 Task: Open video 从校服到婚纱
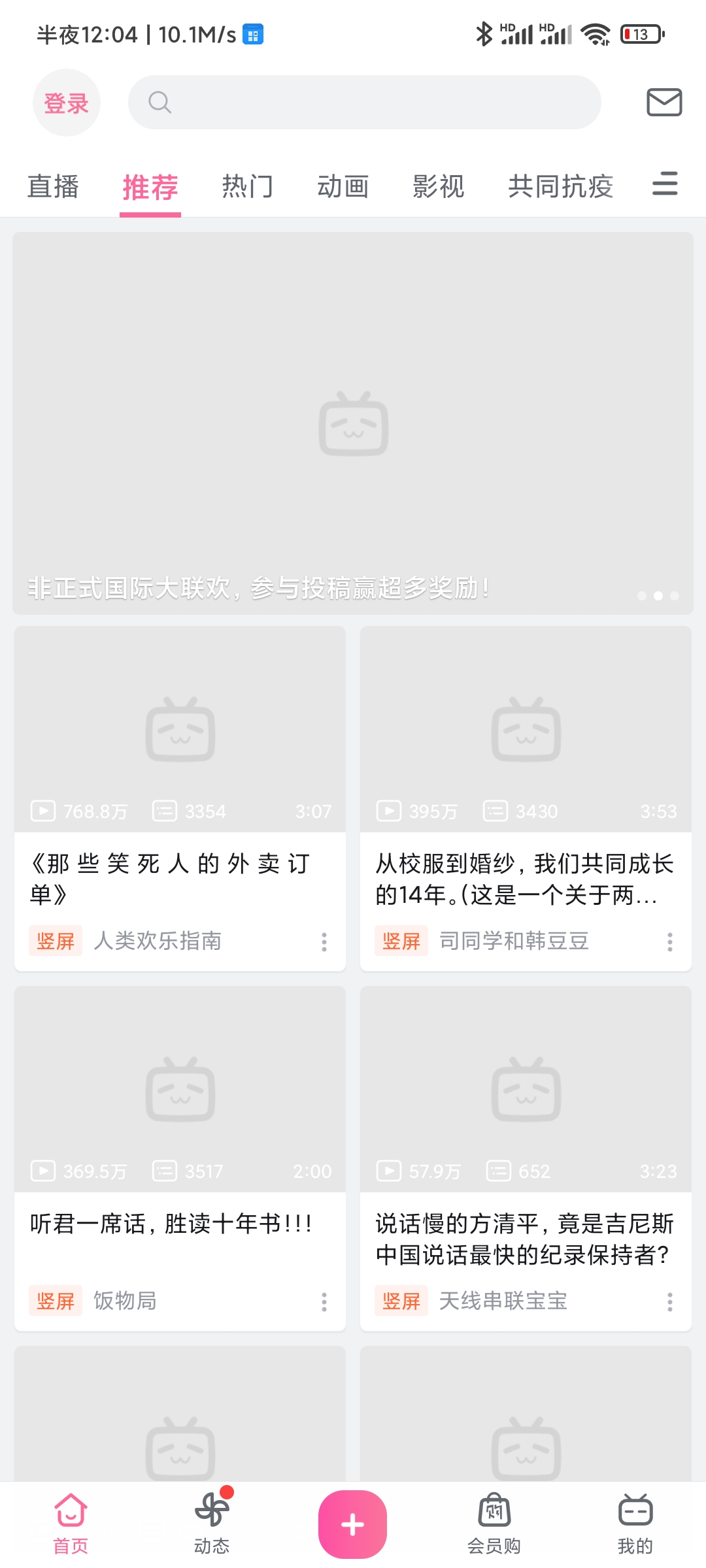526,798
